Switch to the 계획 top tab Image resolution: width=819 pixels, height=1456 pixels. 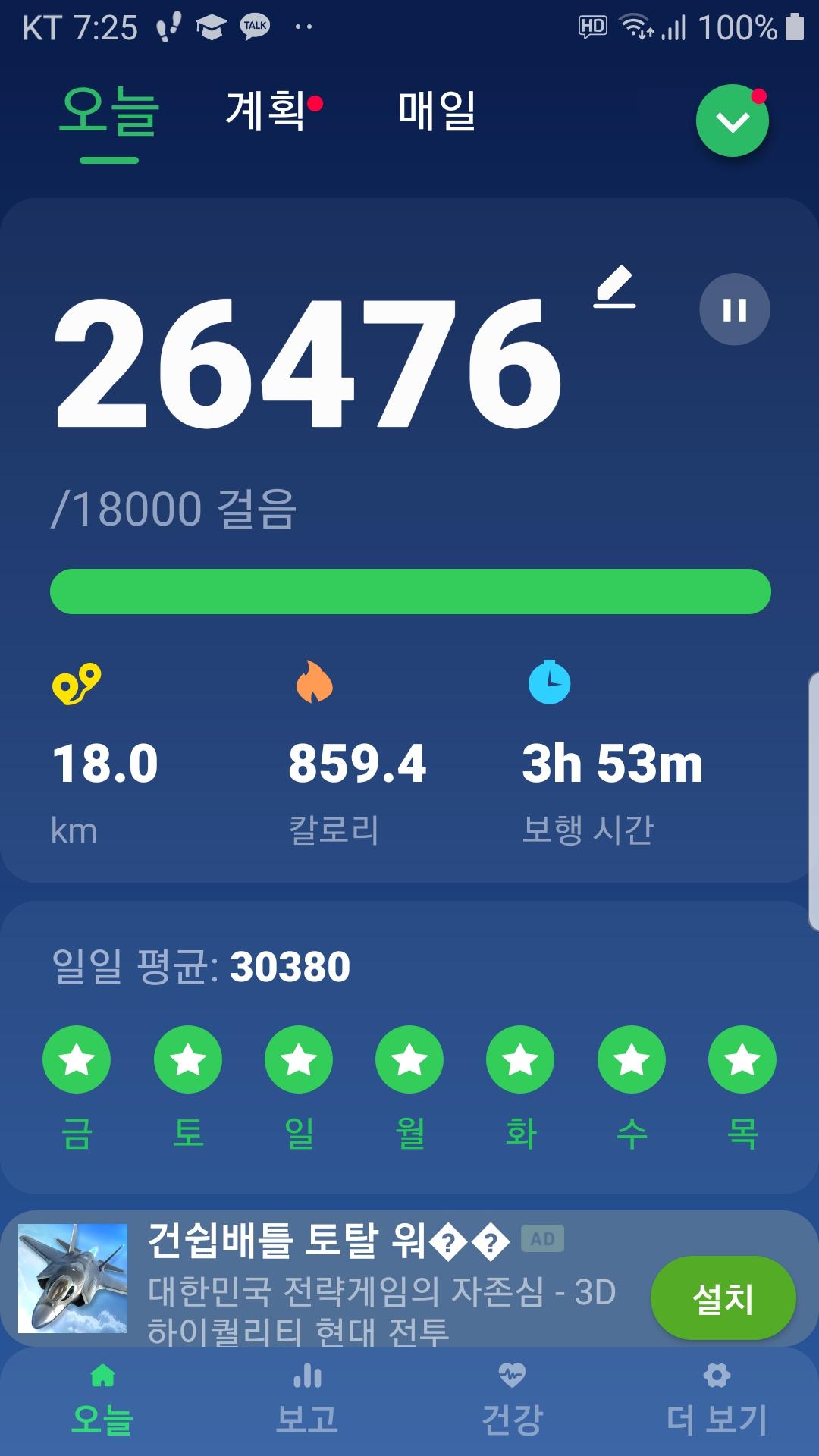pyautogui.click(x=267, y=111)
